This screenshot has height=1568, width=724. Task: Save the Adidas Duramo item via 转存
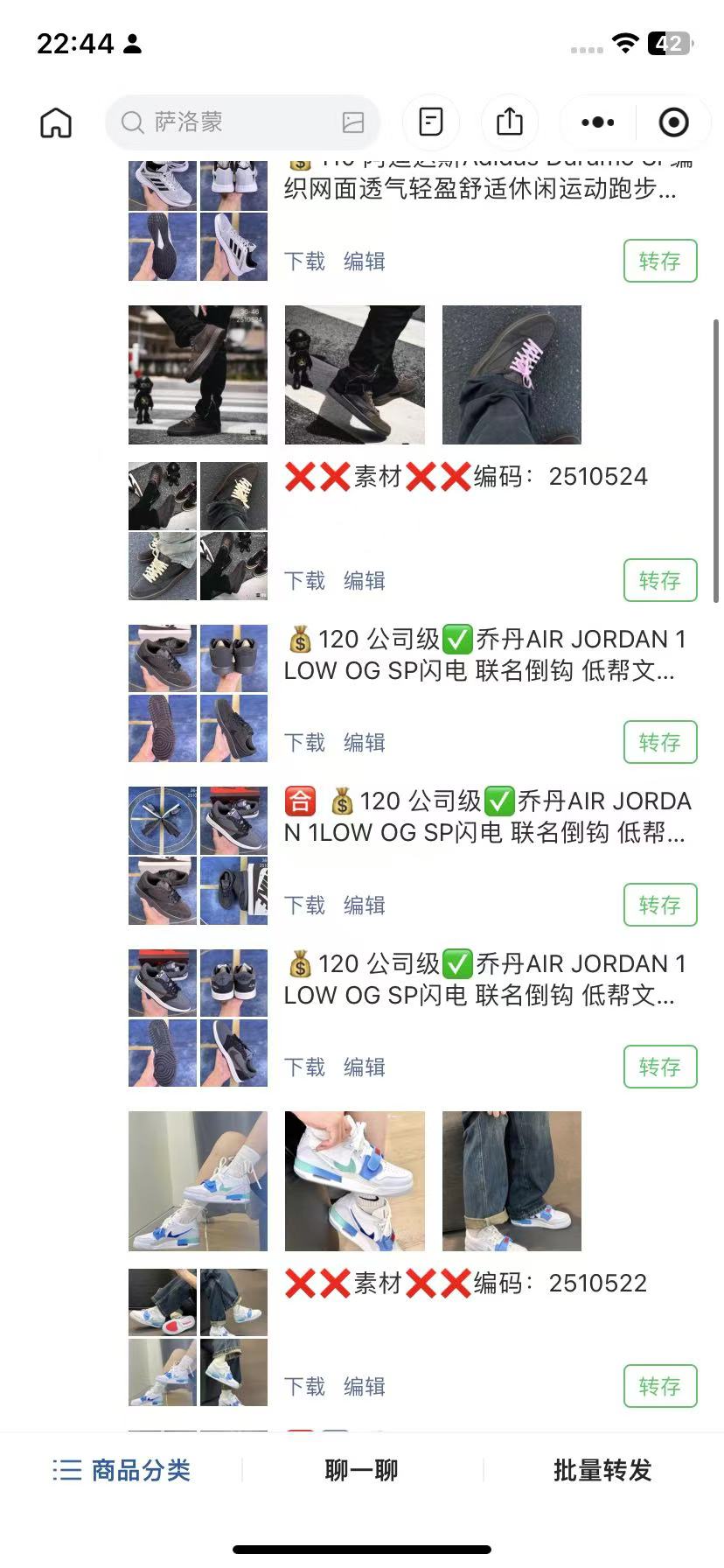659,261
